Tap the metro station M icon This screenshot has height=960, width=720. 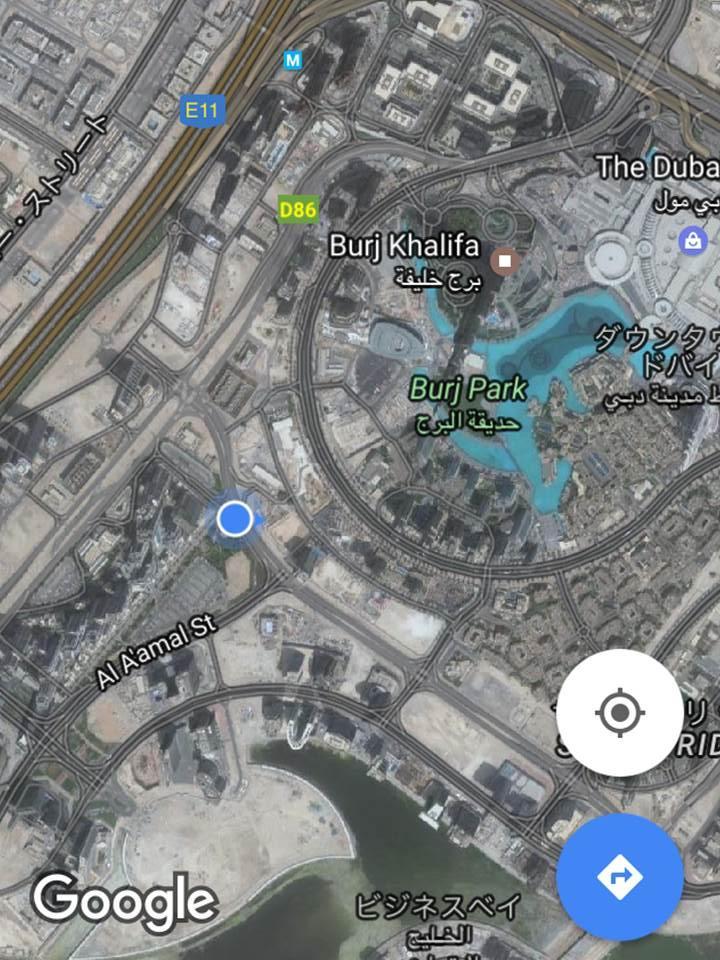[x=292, y=61]
